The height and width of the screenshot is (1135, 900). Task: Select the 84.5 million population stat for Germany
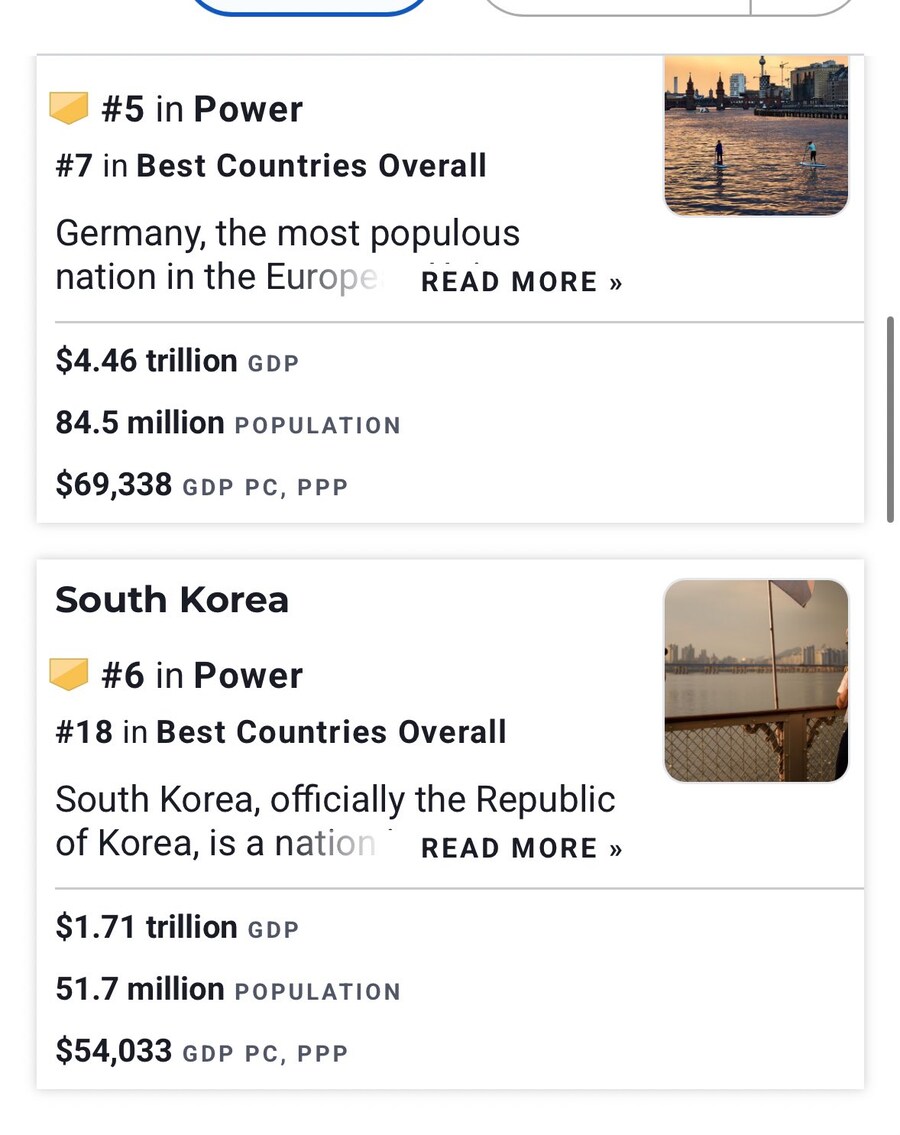(x=227, y=422)
